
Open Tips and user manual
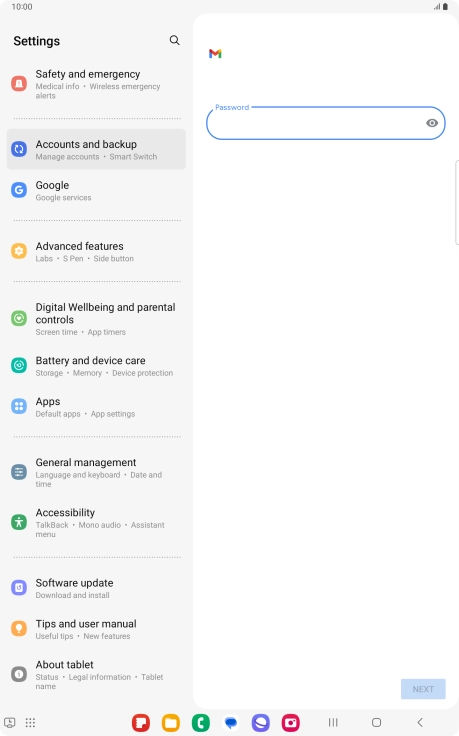point(96,629)
